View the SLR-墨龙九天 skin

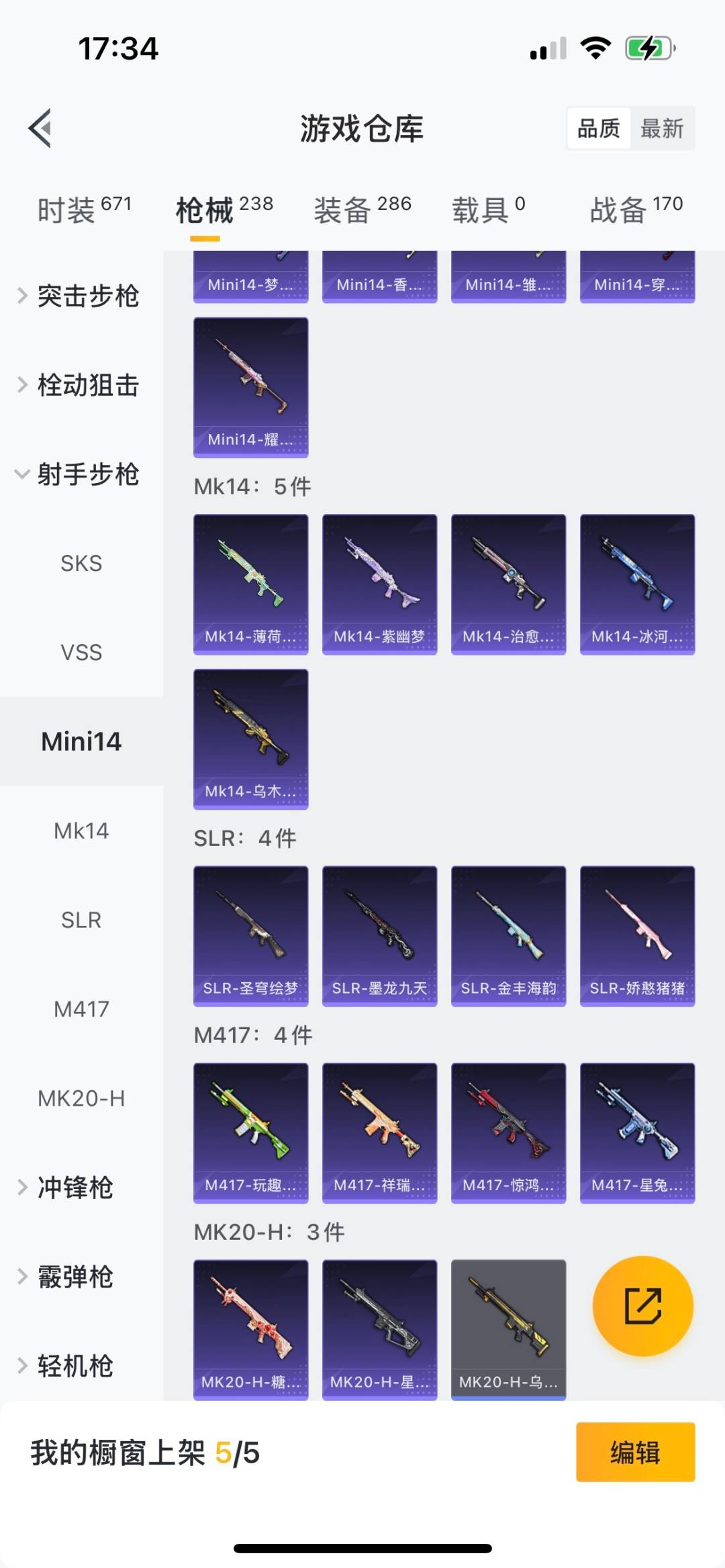click(x=379, y=935)
